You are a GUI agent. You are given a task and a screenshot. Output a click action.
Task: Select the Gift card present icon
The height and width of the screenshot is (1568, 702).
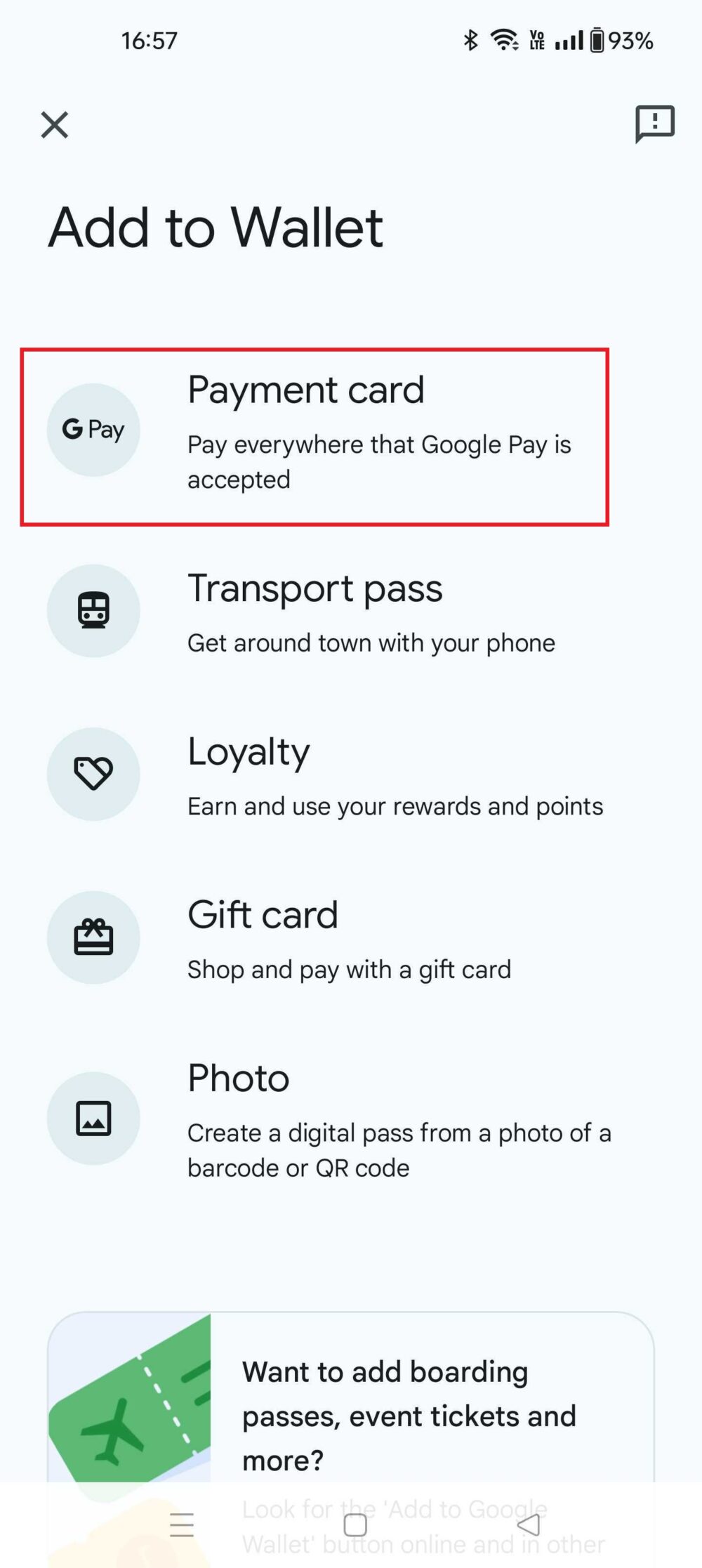(x=93, y=937)
